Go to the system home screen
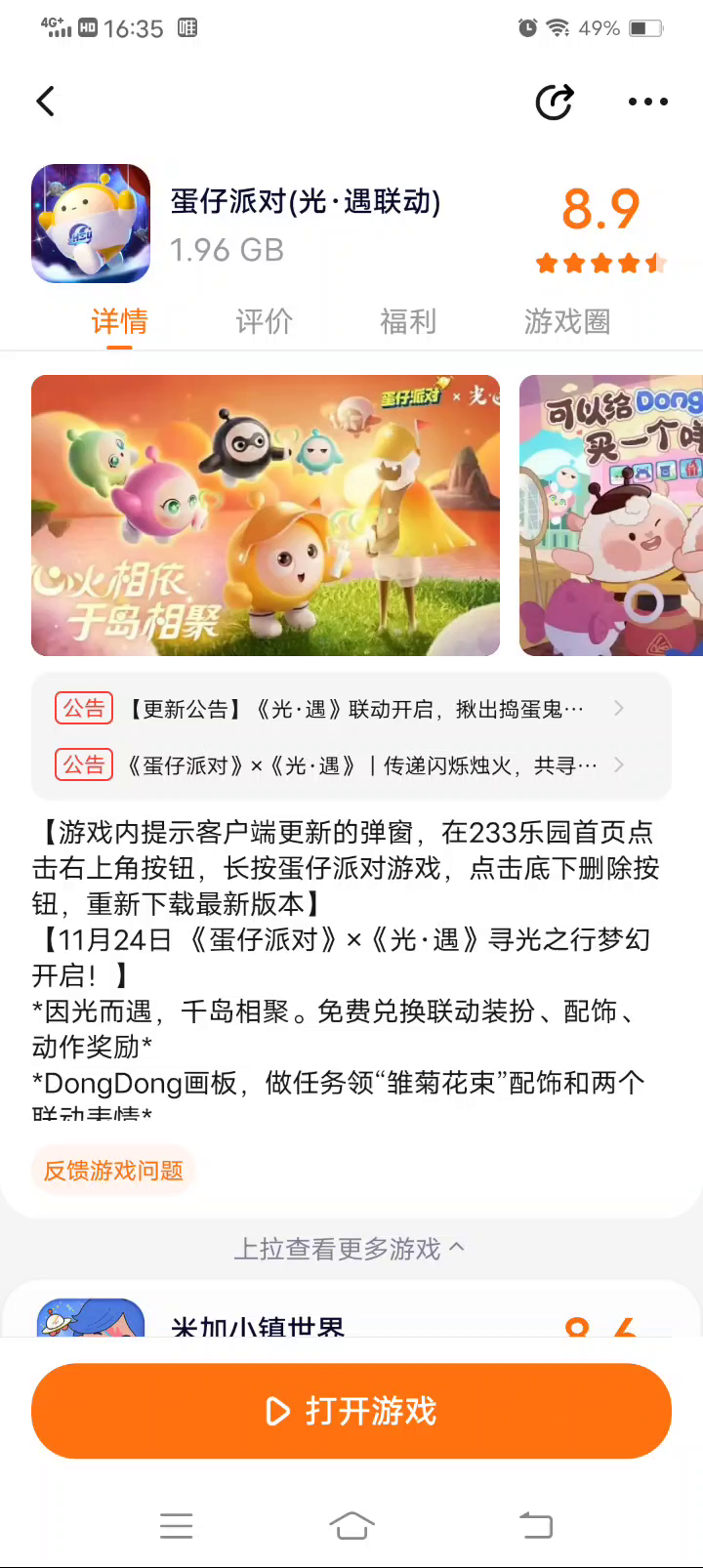Viewport: 703px width, 1568px height. click(351, 1525)
